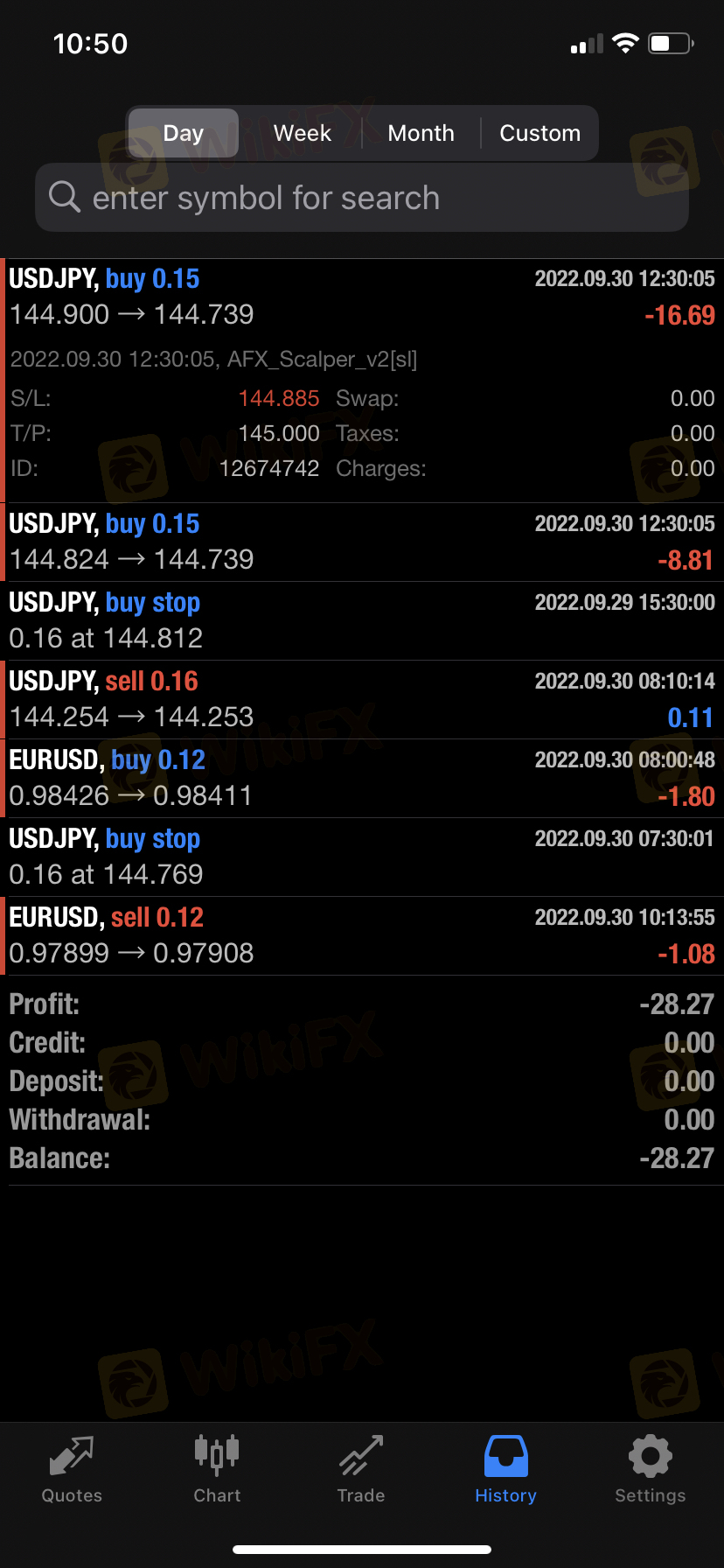Viewport: 724px width, 1568px height.
Task: Choose the Custom date range
Action: coord(540,133)
